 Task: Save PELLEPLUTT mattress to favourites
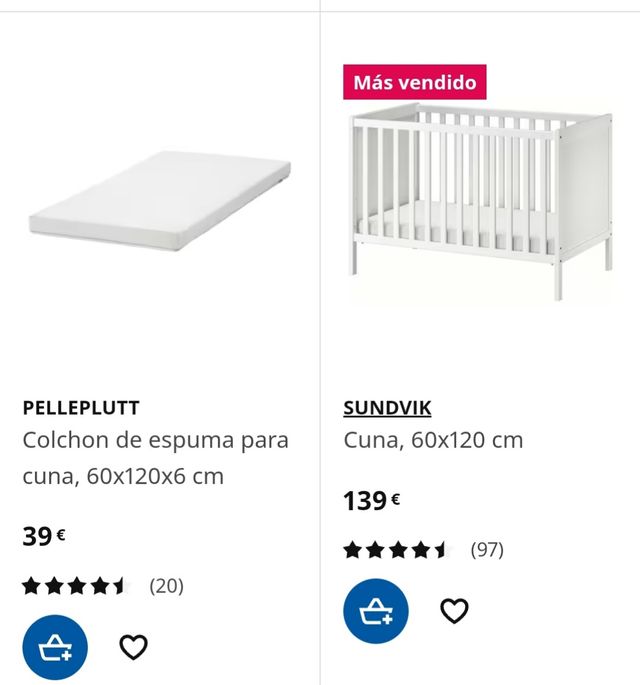coord(133,648)
